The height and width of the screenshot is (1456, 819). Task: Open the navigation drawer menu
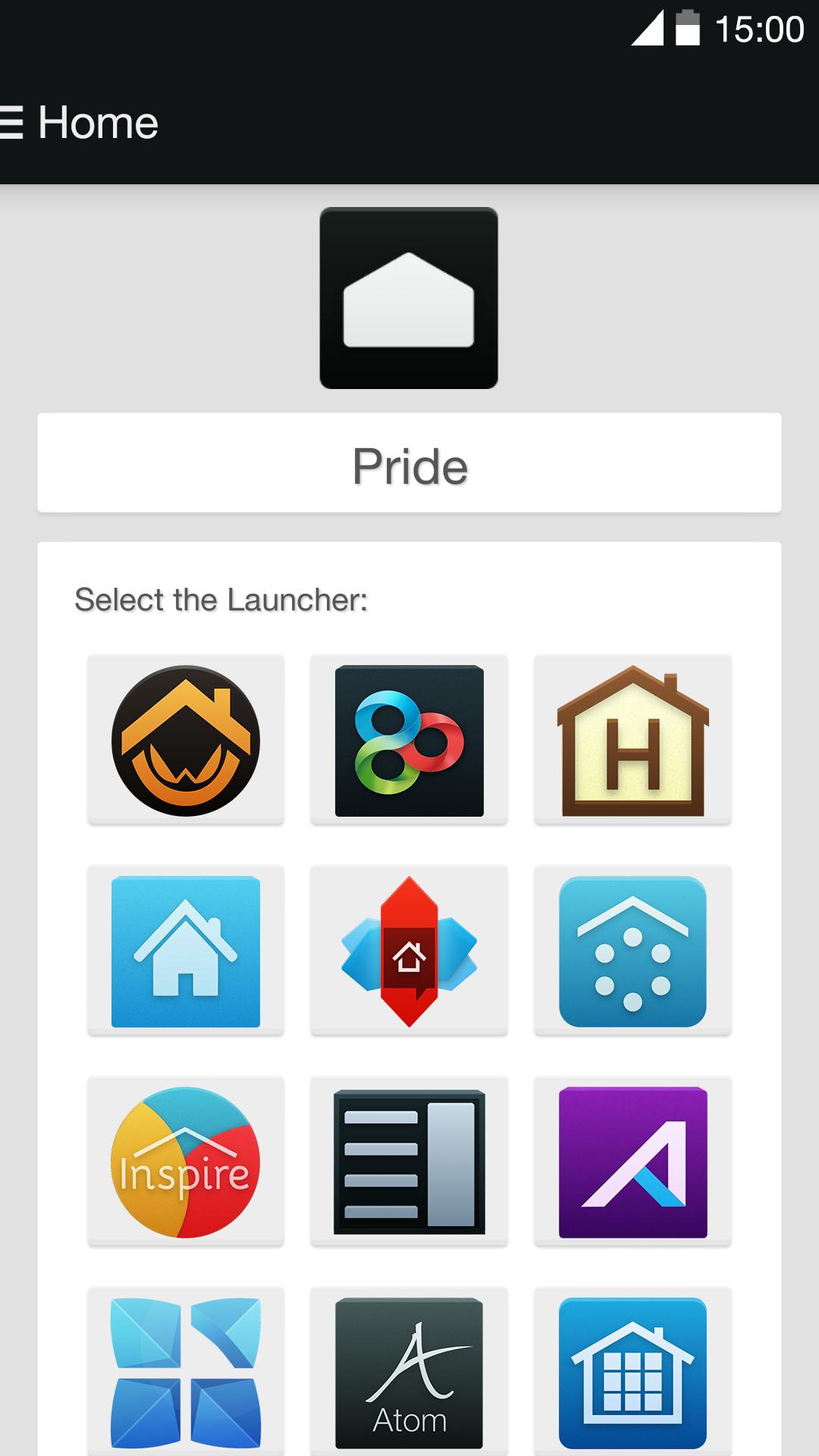[x=11, y=121]
